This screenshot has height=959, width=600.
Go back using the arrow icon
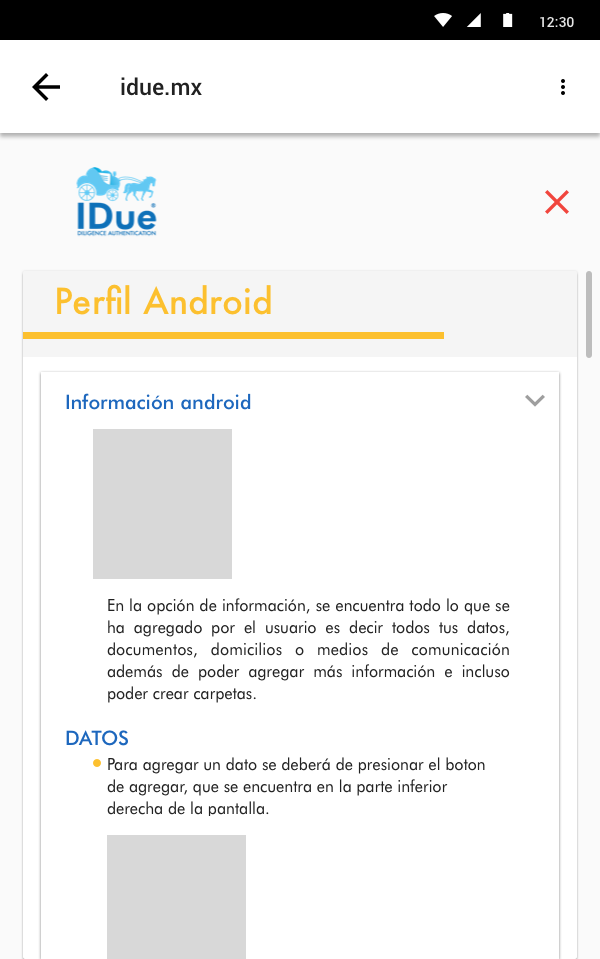(46, 87)
